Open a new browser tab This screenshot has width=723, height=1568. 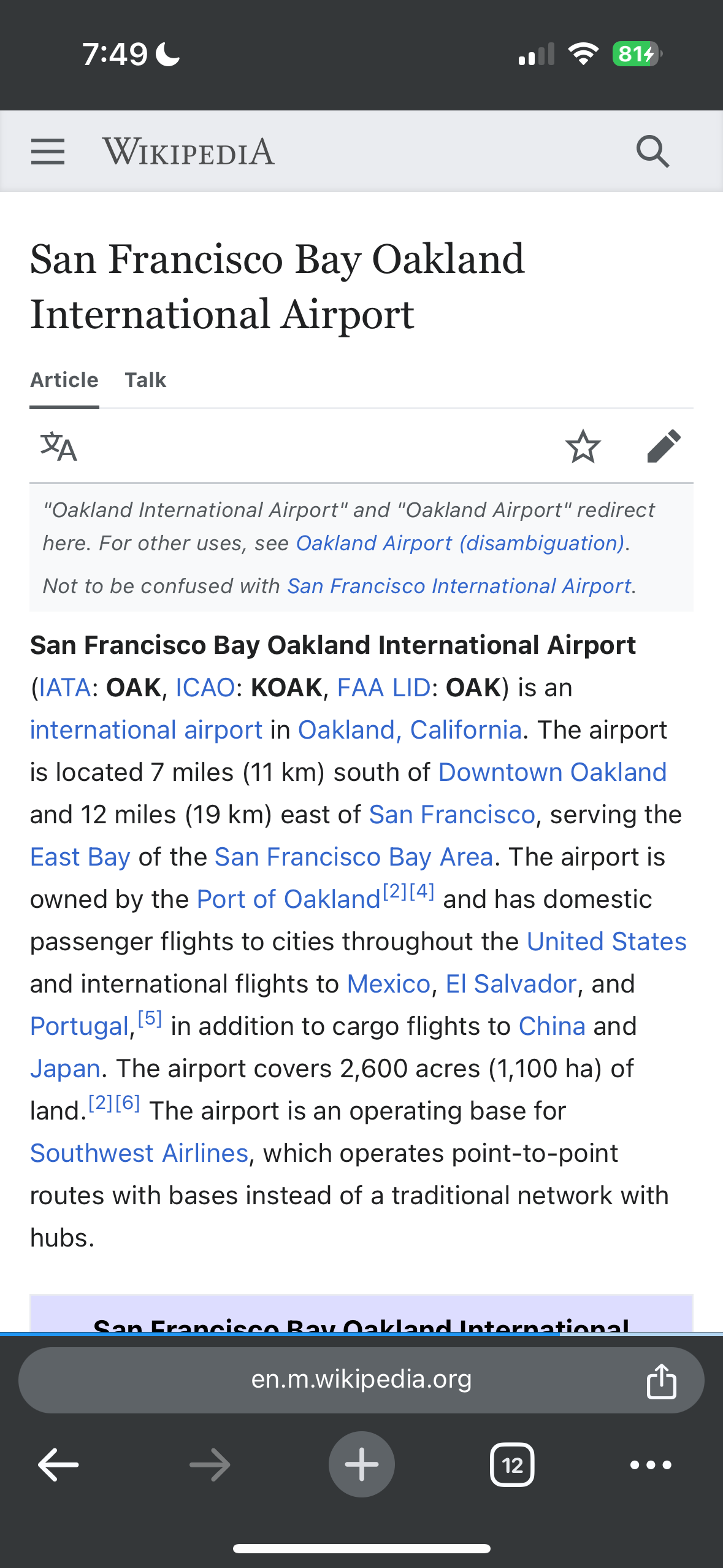tap(361, 1464)
